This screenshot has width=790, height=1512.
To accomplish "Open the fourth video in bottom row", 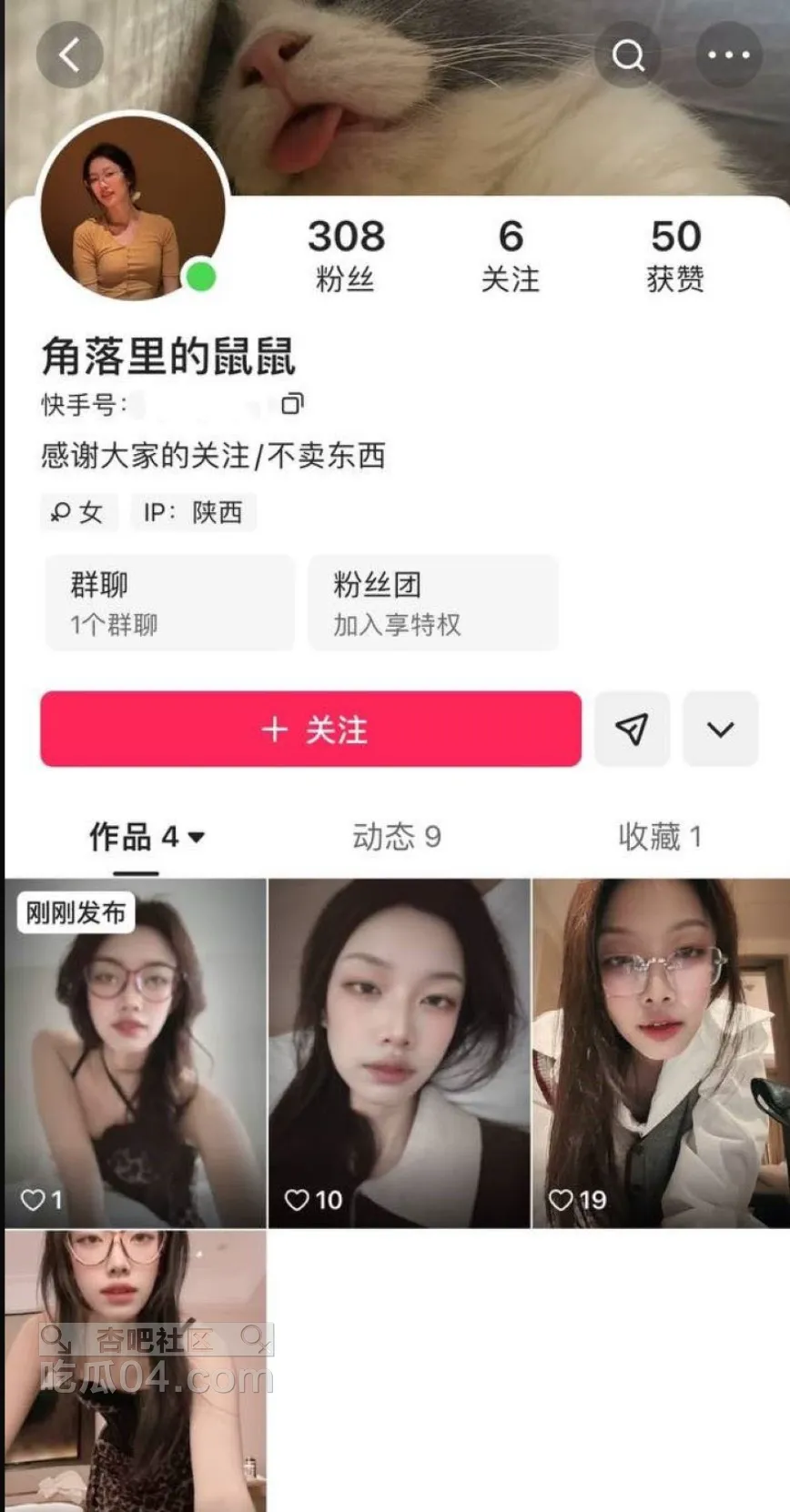I will pos(136,1369).
